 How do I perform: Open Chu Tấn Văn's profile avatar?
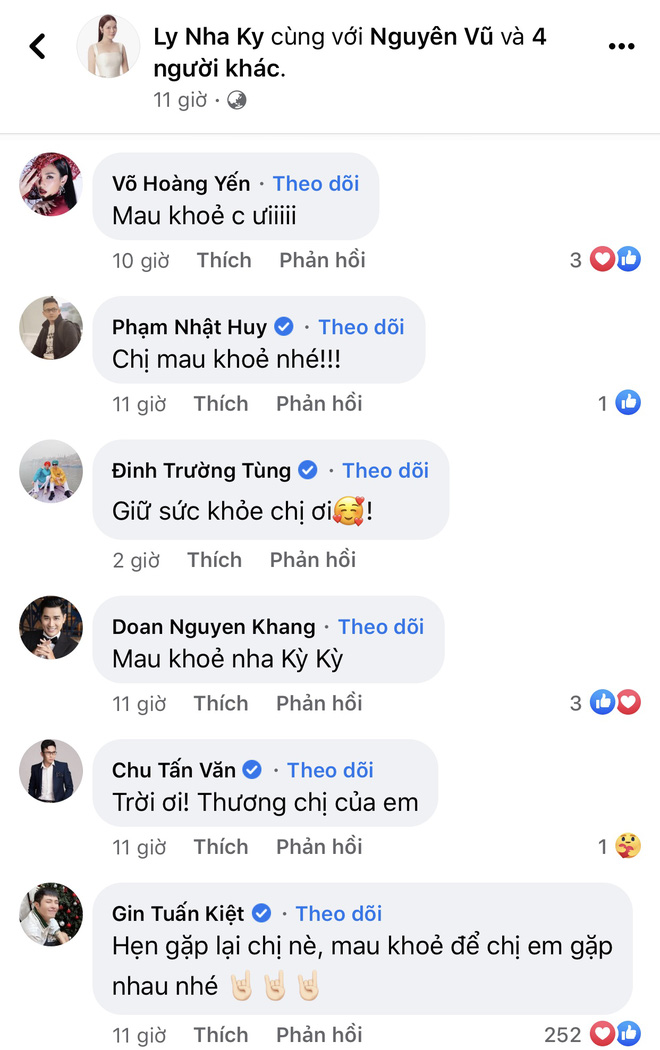51,771
